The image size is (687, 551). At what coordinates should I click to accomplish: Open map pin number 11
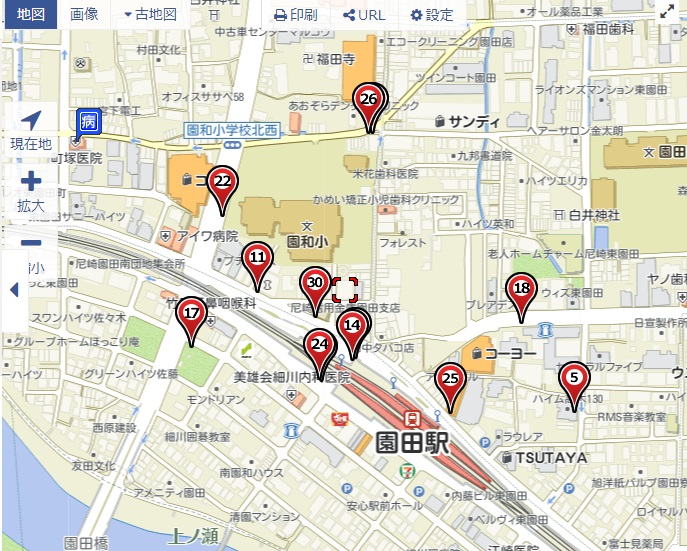(x=258, y=258)
